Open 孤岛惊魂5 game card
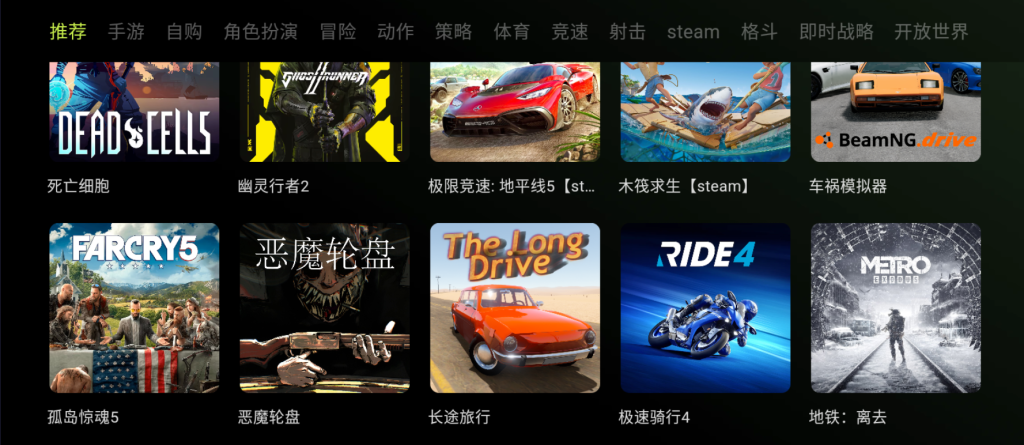The height and width of the screenshot is (445, 1024). tap(134, 307)
